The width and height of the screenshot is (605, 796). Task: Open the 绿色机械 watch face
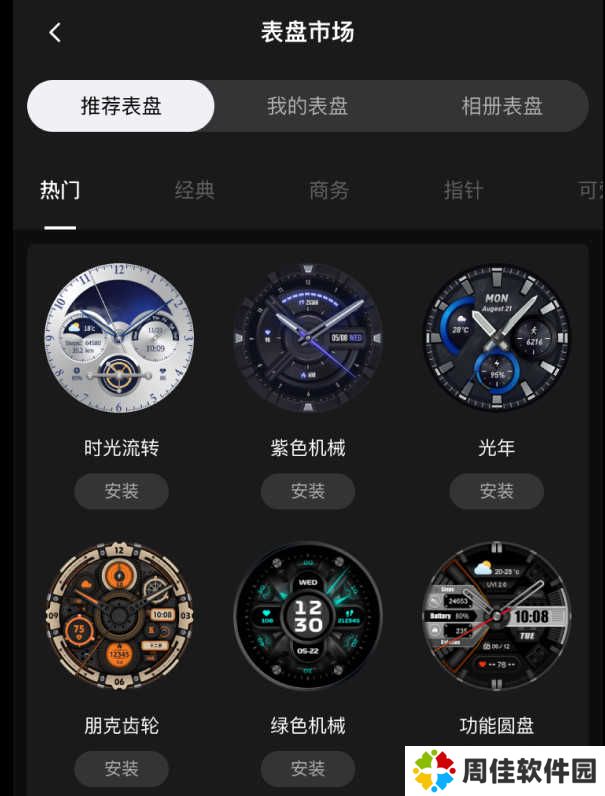(x=308, y=616)
